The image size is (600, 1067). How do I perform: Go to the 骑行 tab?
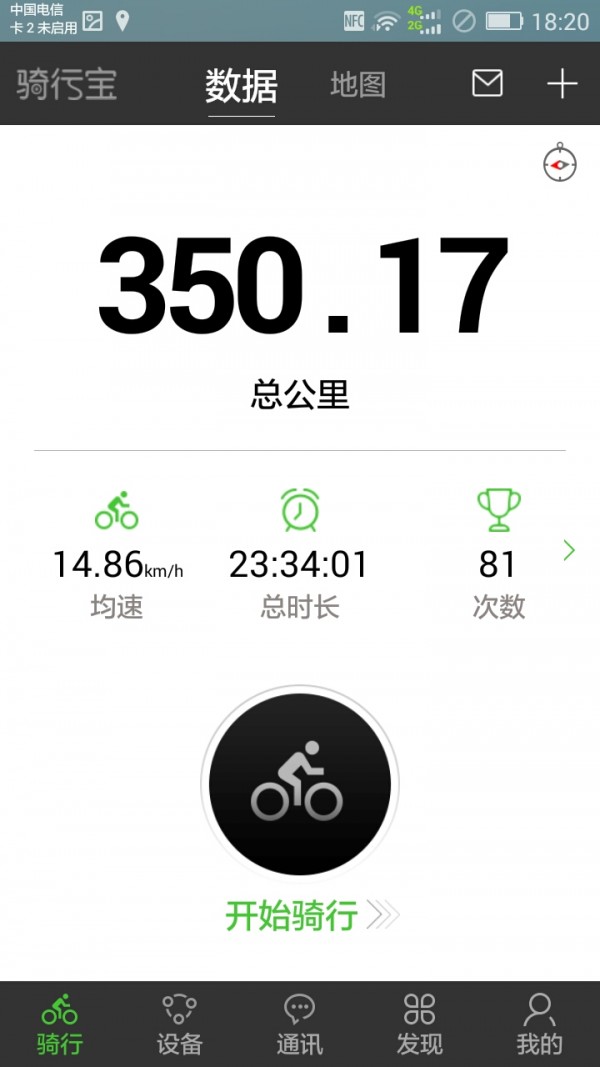click(60, 1024)
